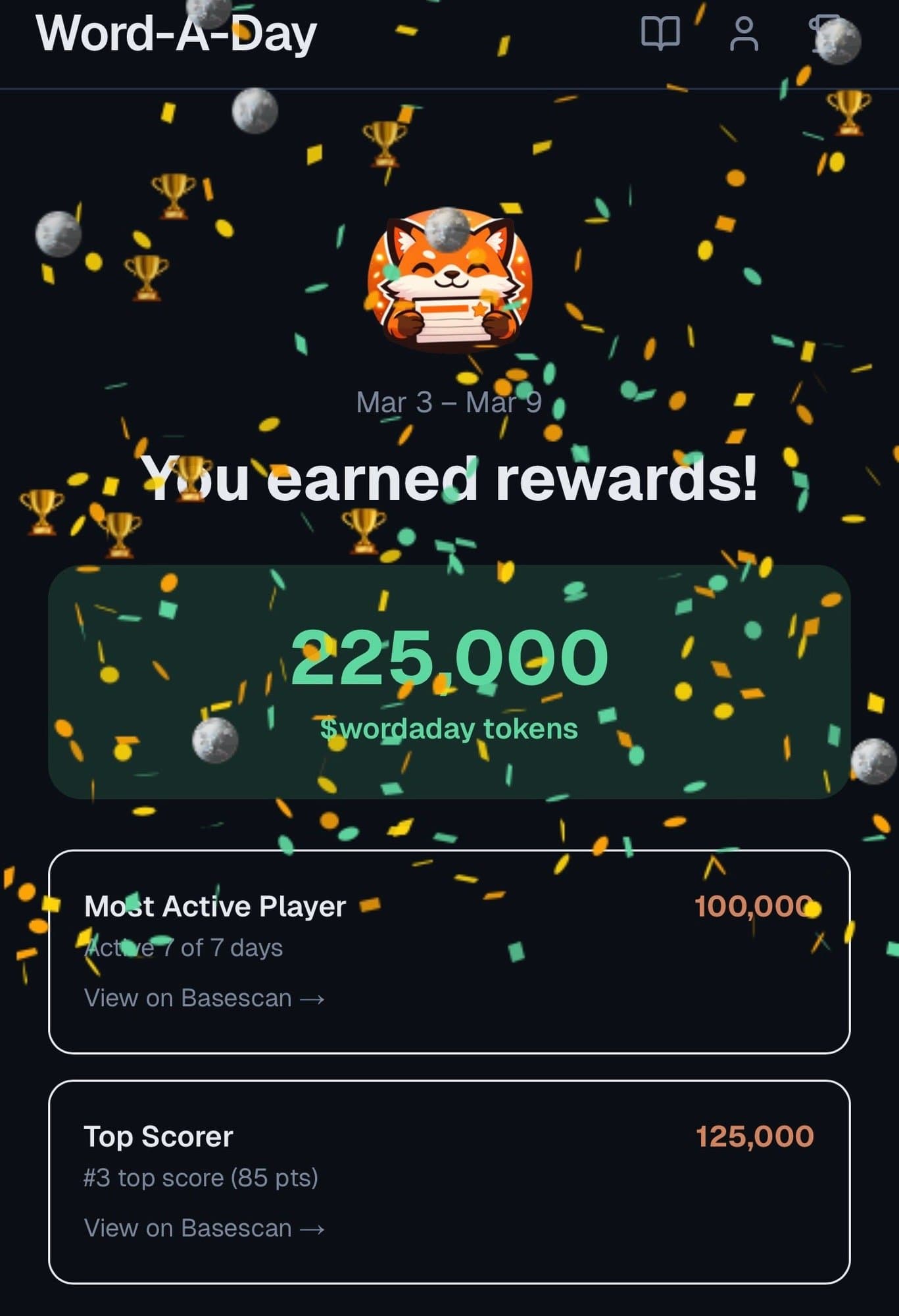Open the user profile icon
The width and height of the screenshot is (899, 1316).
point(744,34)
